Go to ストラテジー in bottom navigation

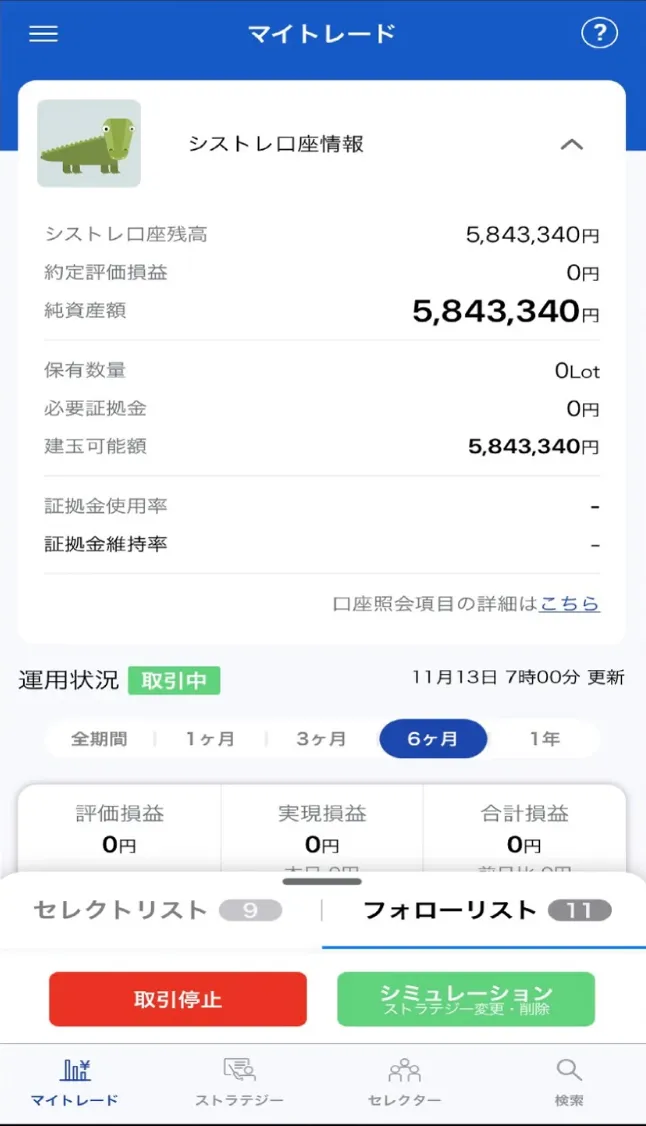[239, 1083]
